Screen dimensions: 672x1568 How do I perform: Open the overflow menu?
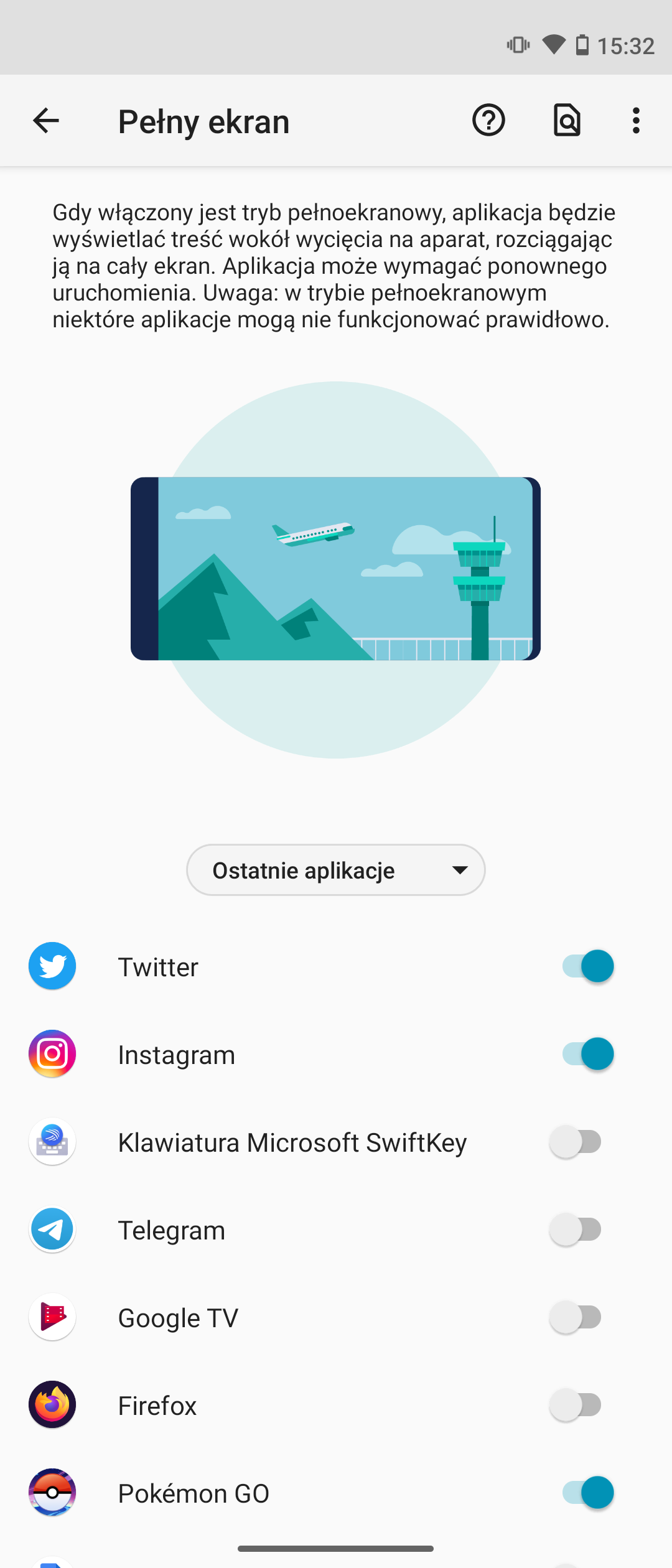point(635,121)
